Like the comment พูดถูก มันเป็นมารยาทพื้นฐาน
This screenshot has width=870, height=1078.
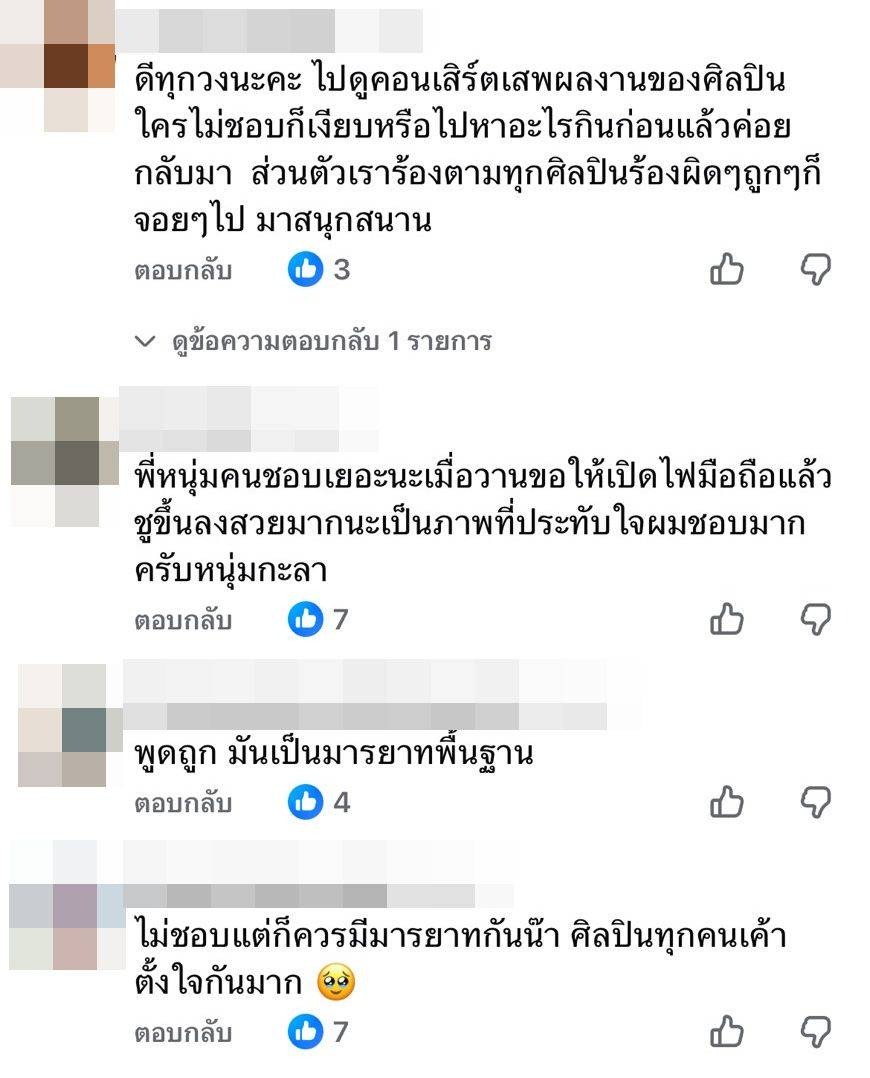[727, 802]
